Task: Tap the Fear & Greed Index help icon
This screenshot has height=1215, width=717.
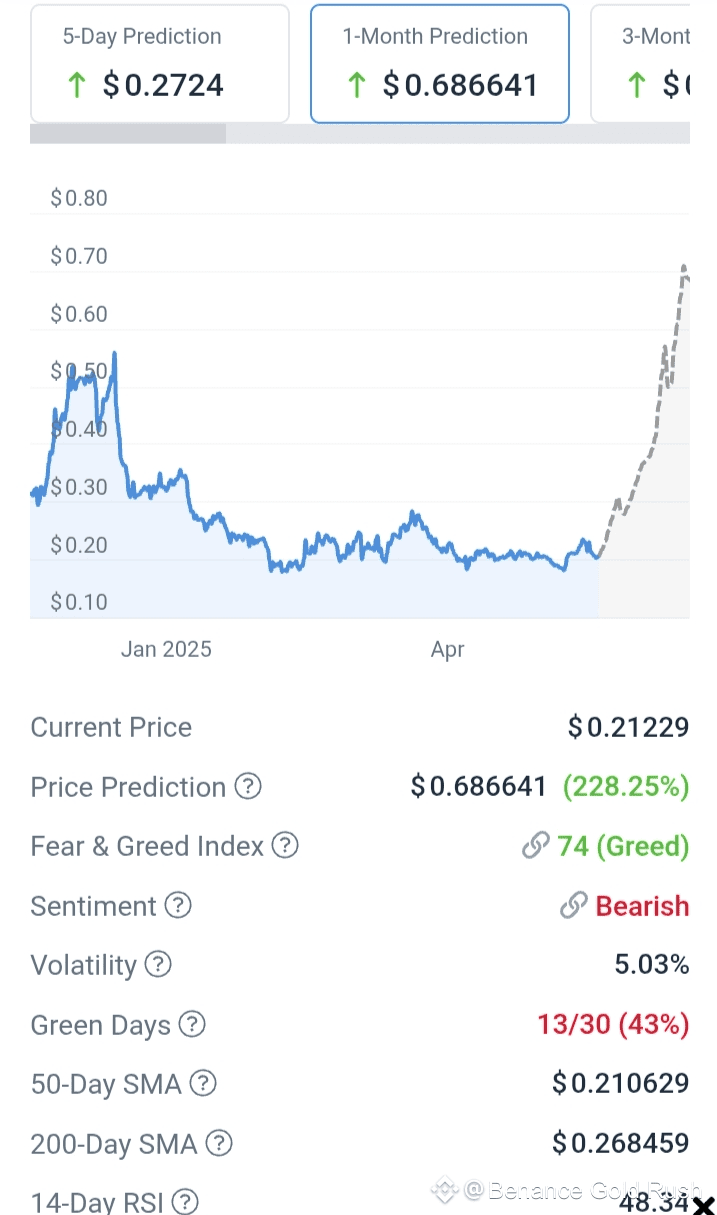Action: [x=286, y=846]
